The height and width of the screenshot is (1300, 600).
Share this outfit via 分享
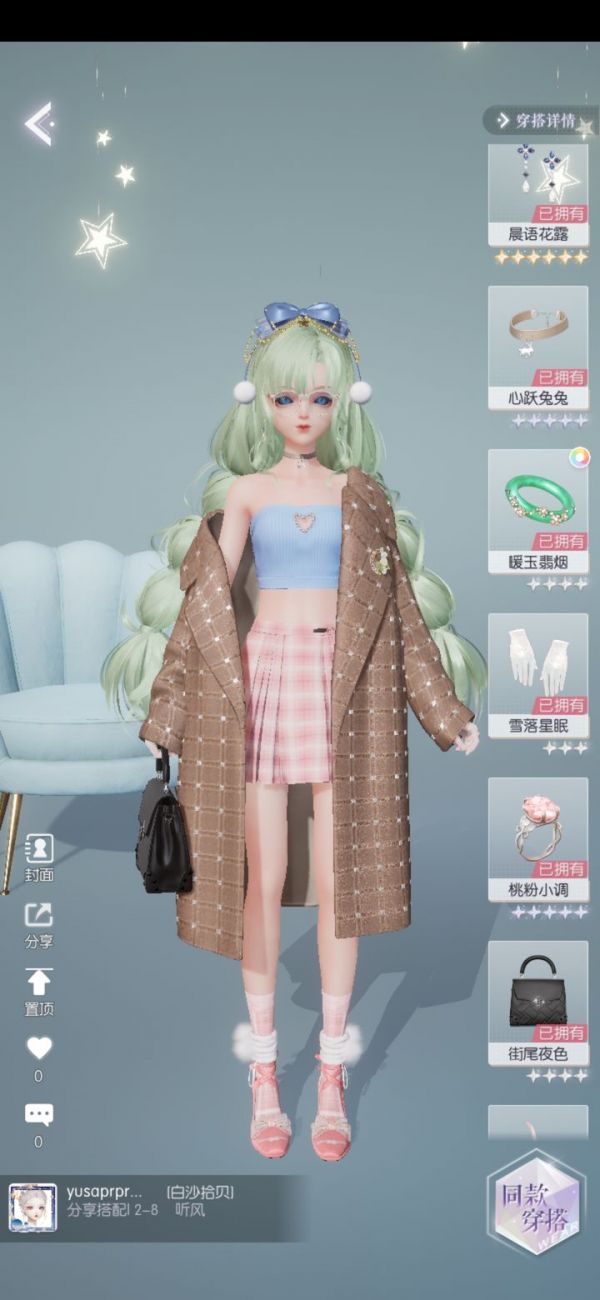[x=39, y=926]
